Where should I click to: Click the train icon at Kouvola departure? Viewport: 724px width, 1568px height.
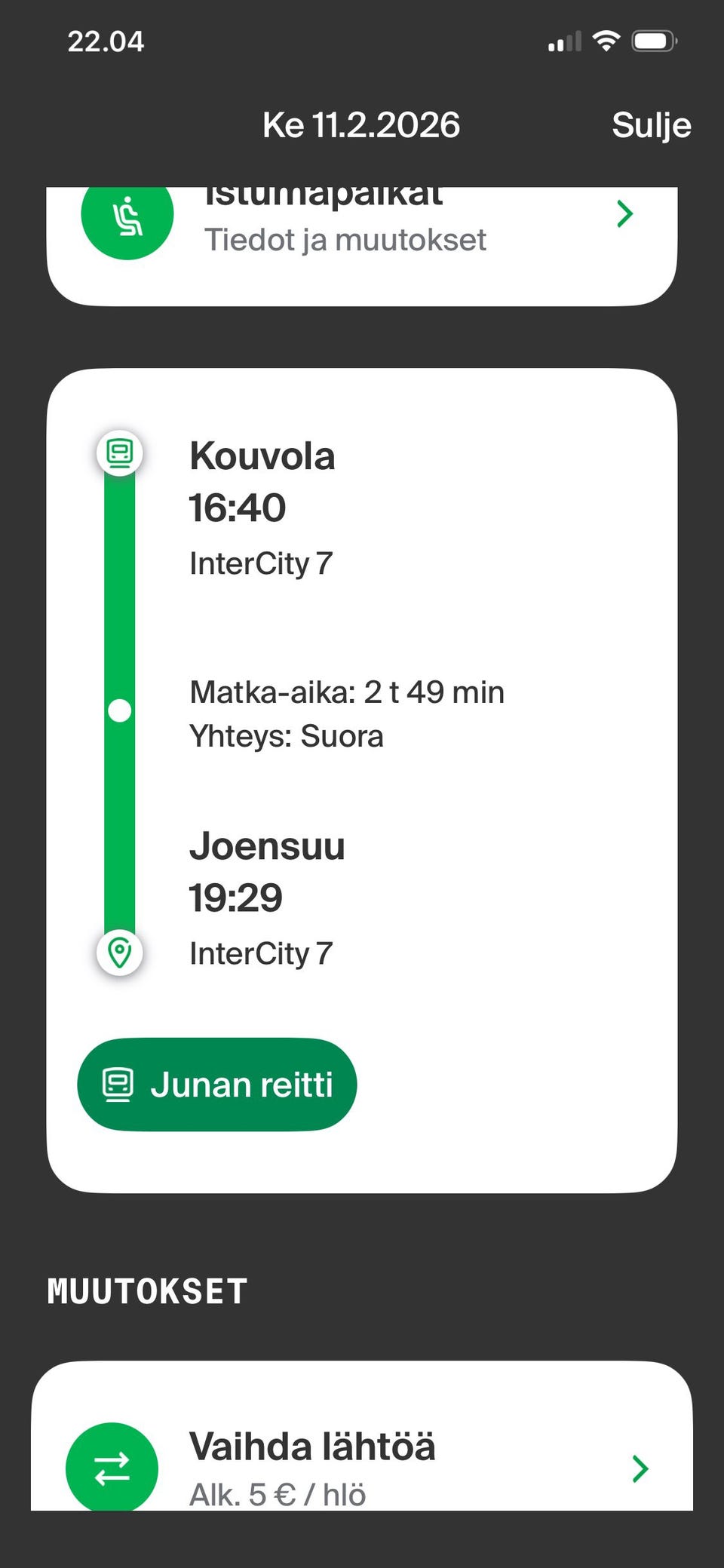120,453
